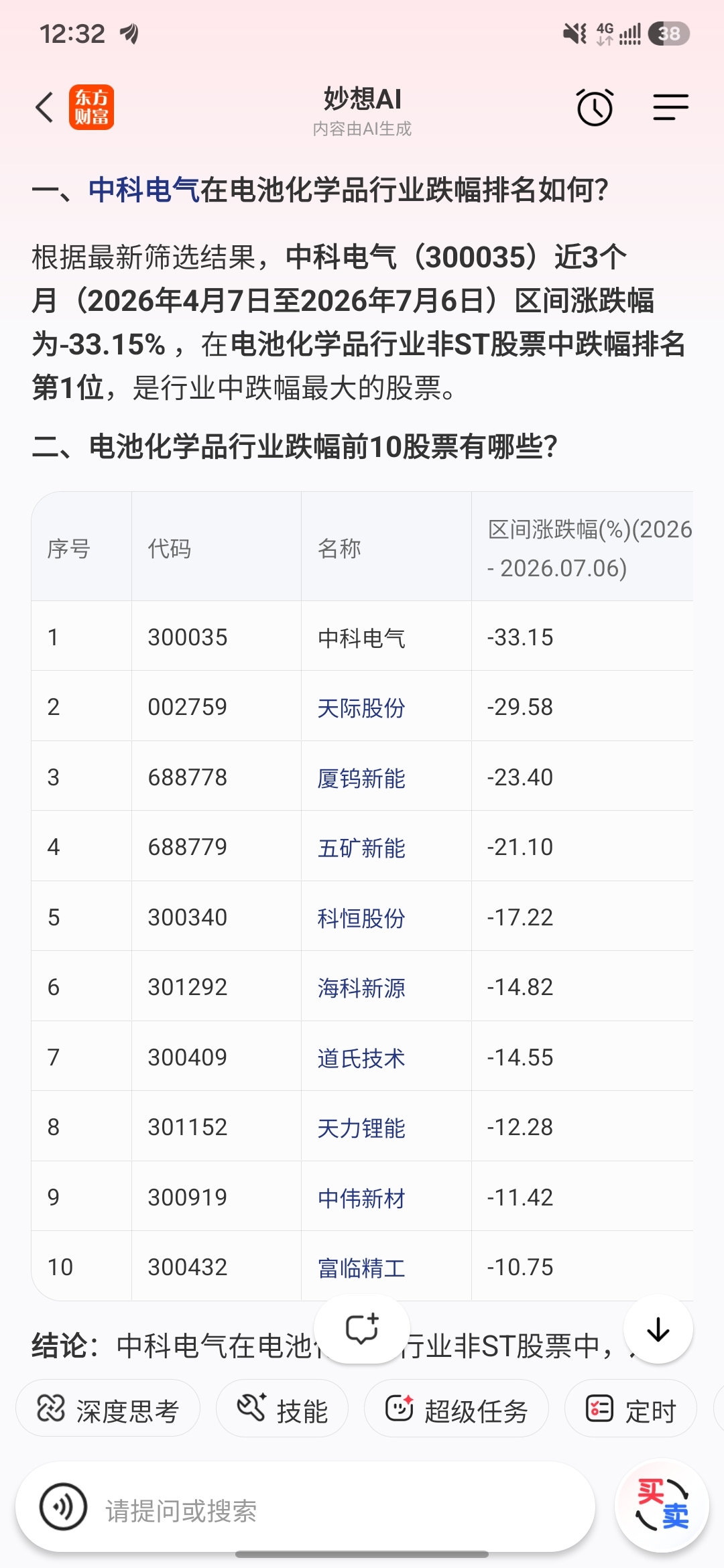Open the stock link 五矿新能
724x1568 pixels.
361,848
